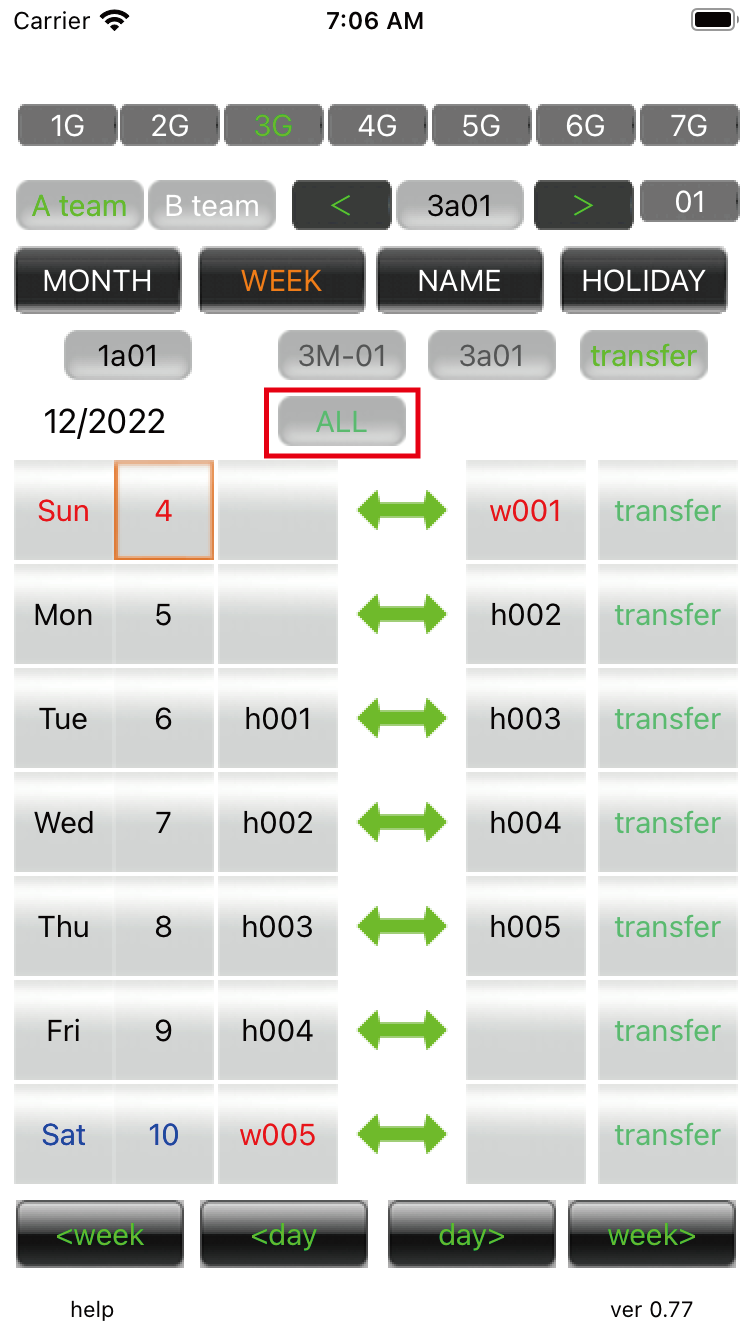The image size is (750, 1334).
Task: Open the HOLIDAY view
Action: (x=643, y=281)
